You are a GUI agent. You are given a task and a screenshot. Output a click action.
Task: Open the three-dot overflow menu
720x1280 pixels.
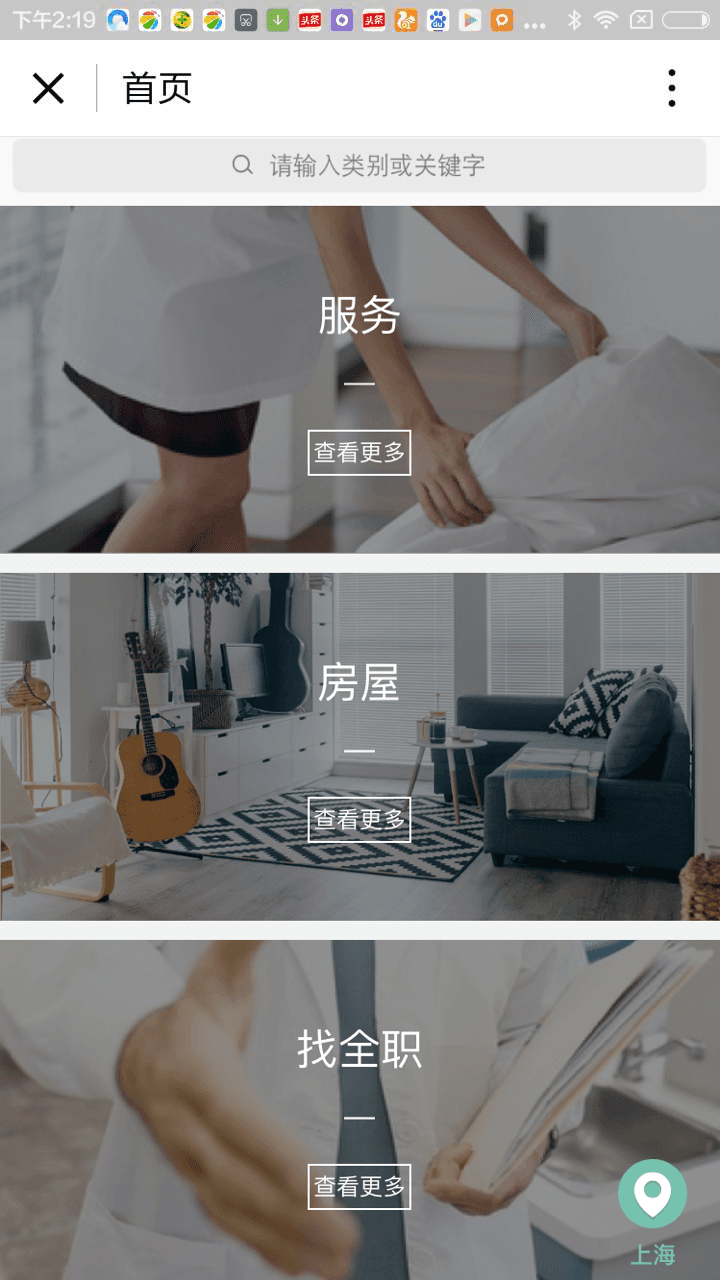point(671,89)
